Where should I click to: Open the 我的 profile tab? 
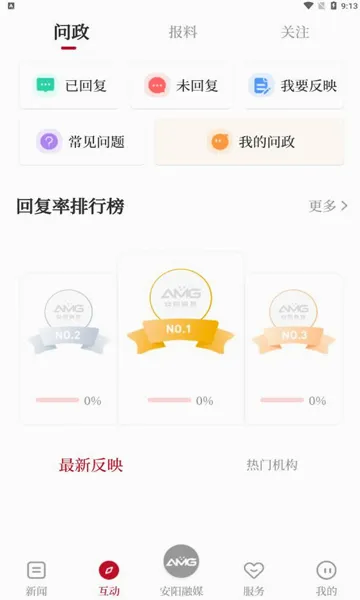click(326, 578)
